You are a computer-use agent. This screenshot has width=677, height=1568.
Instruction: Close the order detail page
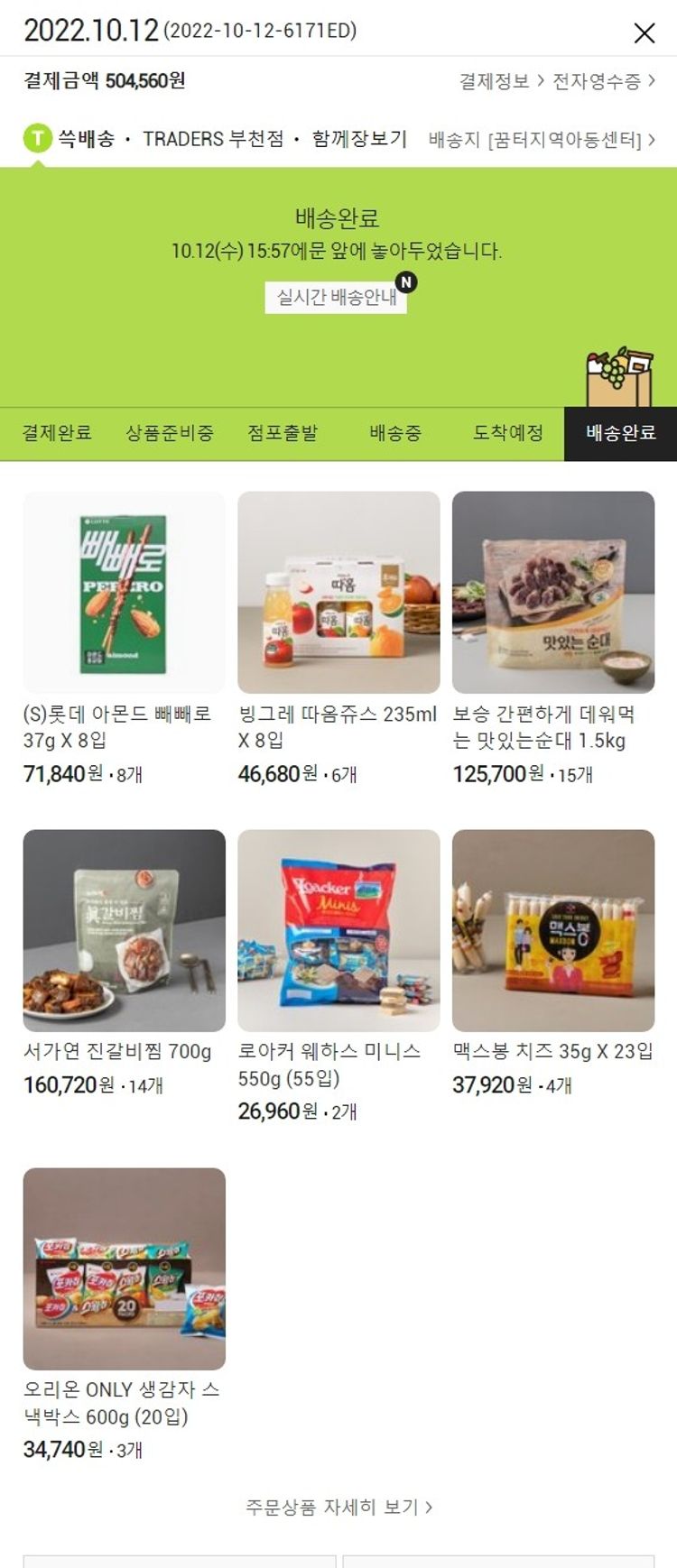pos(644,33)
